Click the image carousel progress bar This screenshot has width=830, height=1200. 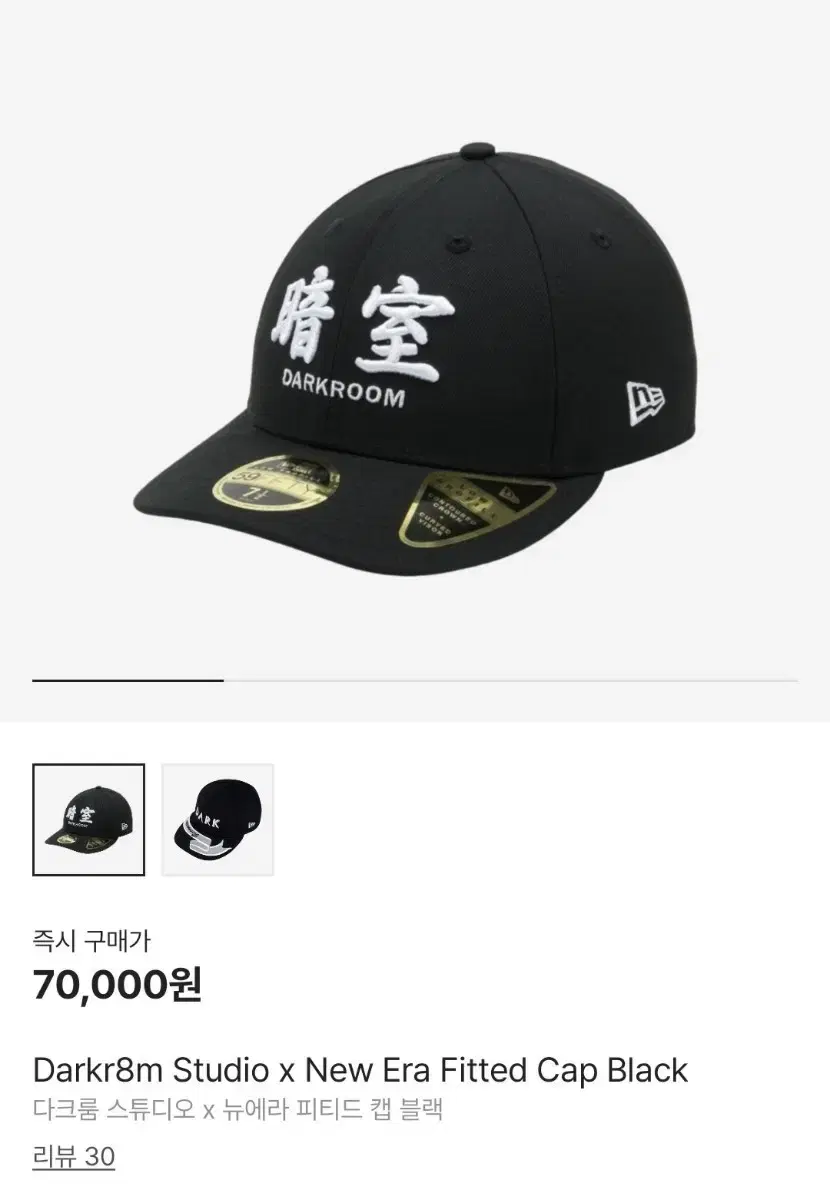click(415, 679)
